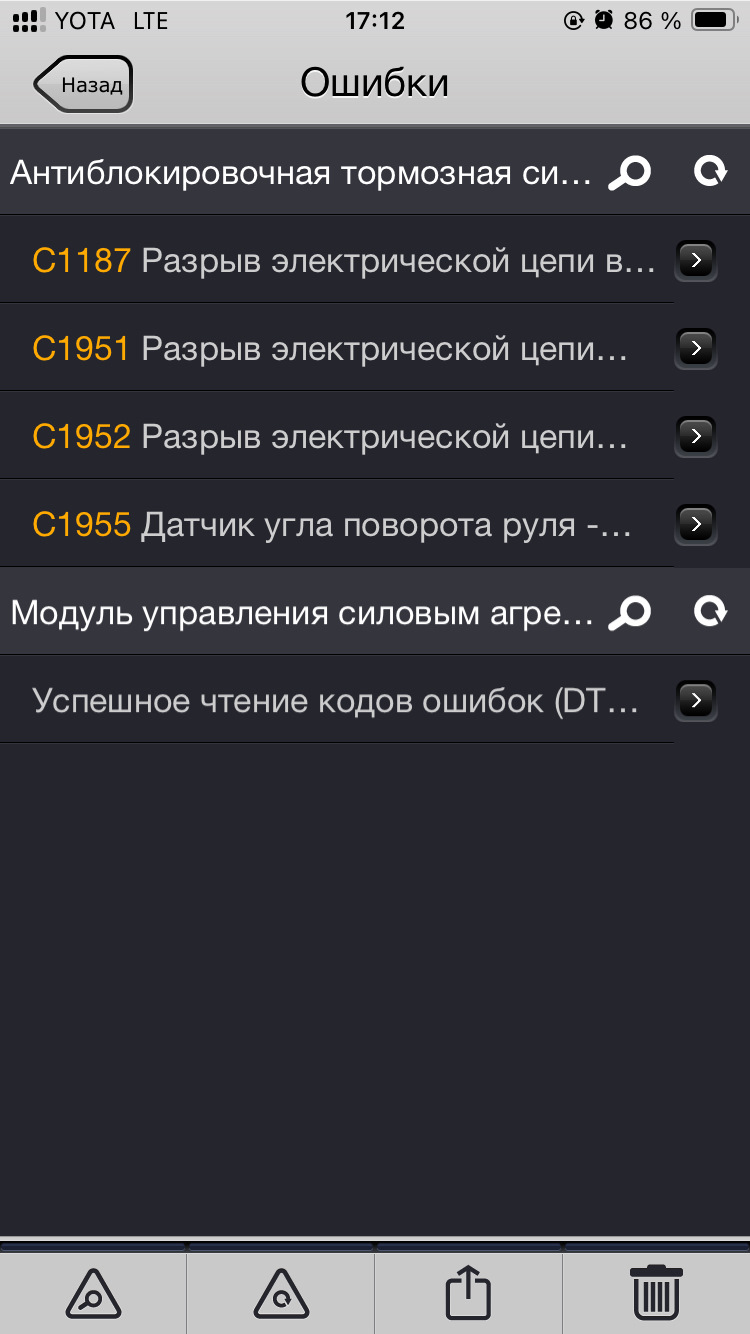This screenshot has height=1334, width=750.
Task: Clear error codes with the trash icon
Action: [x=657, y=1293]
